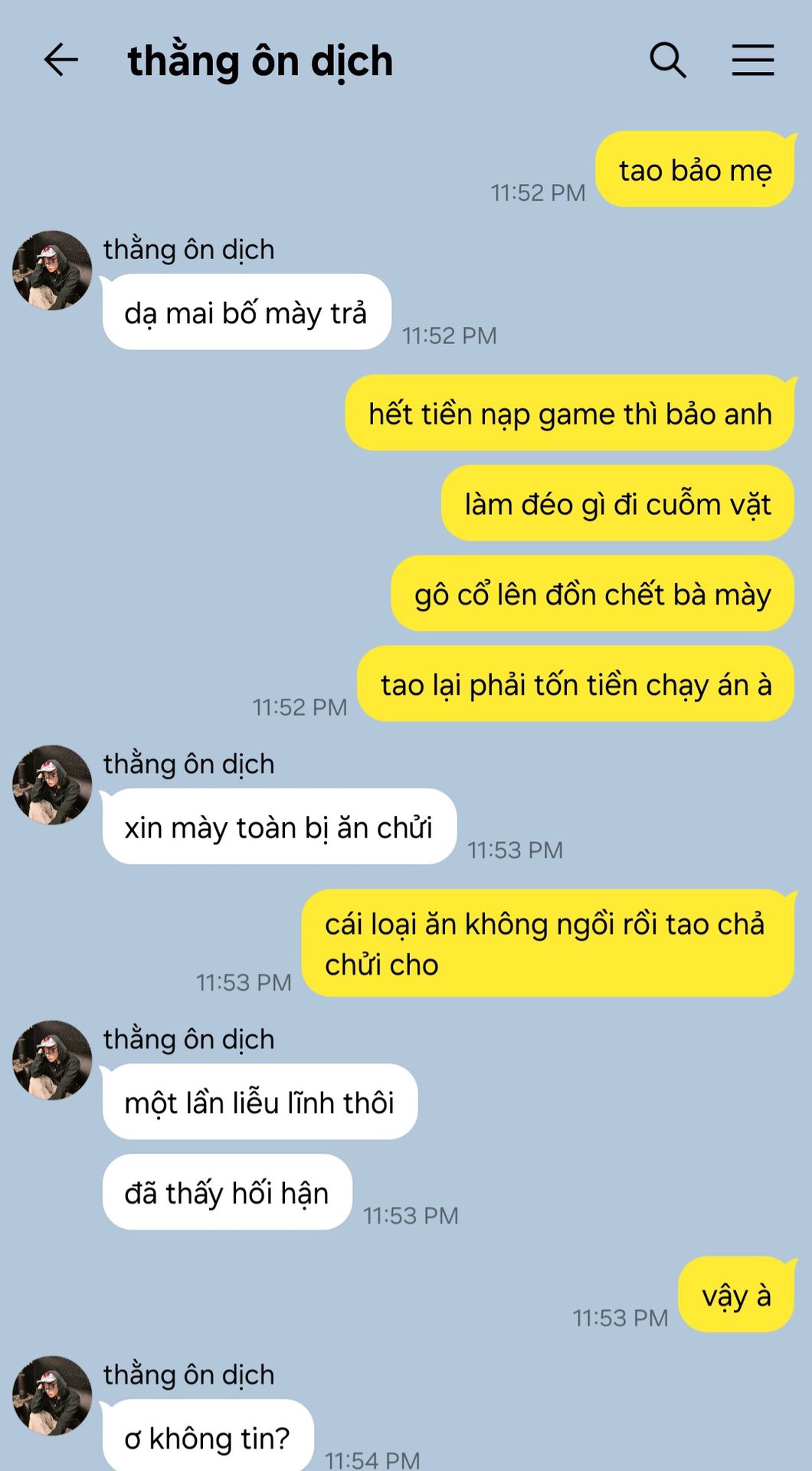Open avatar beside "dạ mai bố mày trả"
The height and width of the screenshot is (1471, 812).
pos(52,270)
